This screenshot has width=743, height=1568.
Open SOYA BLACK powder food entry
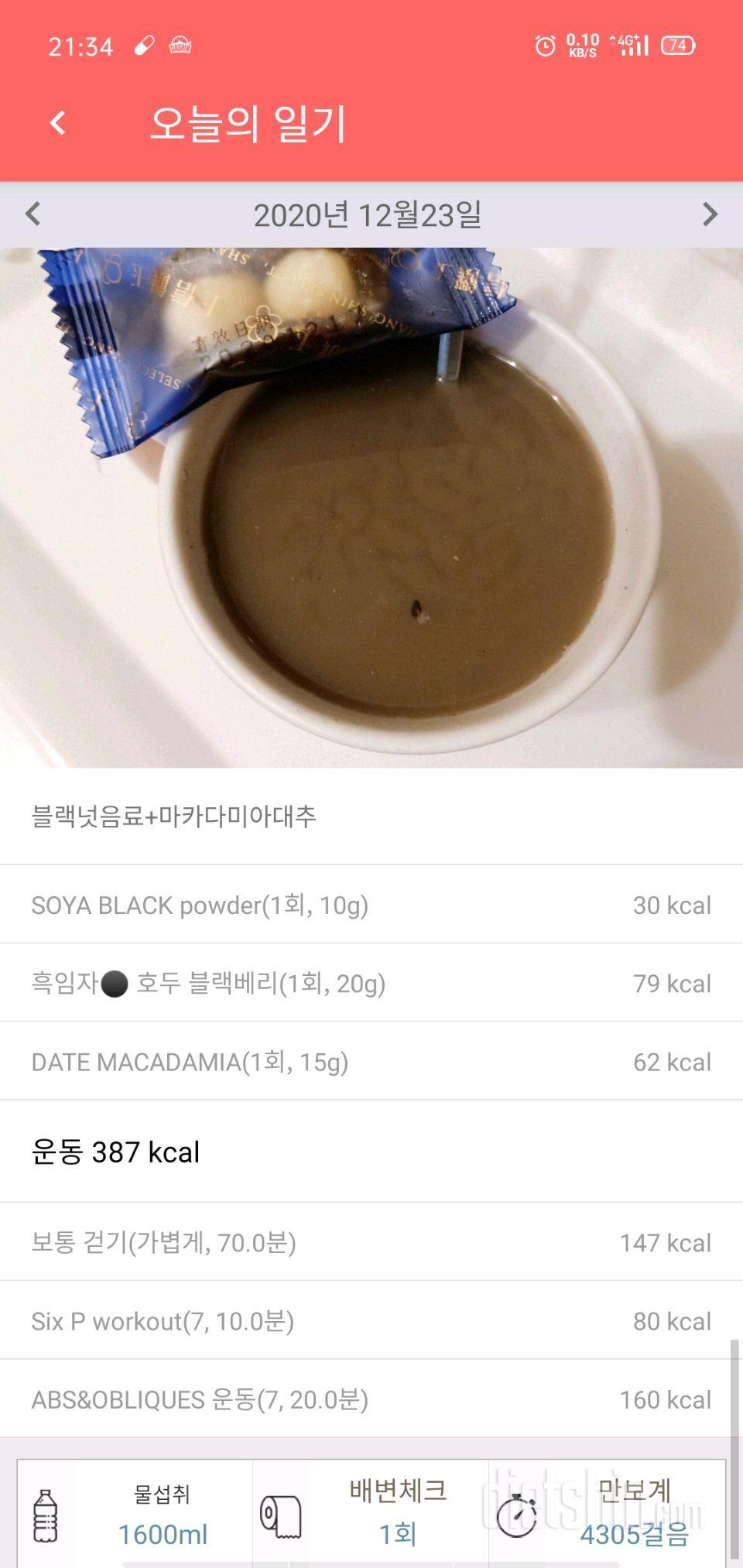371,905
